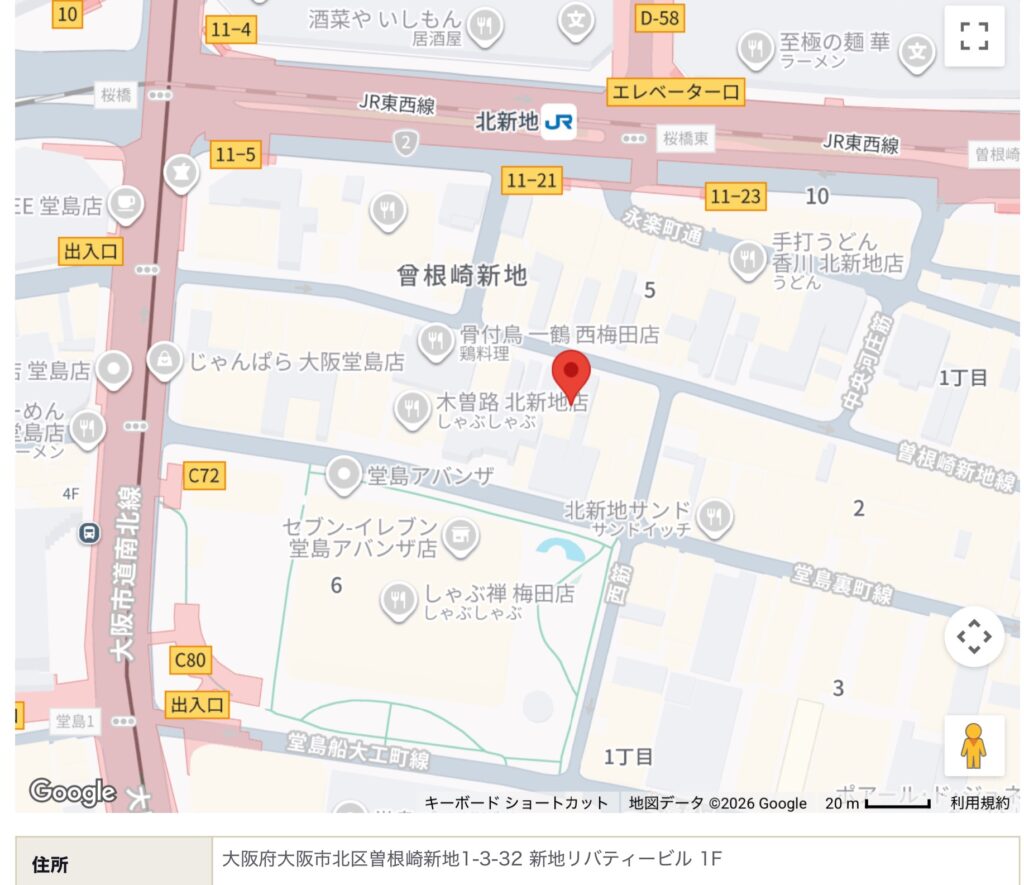This screenshot has width=1024, height=885.
Task: Select 手打うどん 香川 北新地店 marker
Action: pos(747,258)
